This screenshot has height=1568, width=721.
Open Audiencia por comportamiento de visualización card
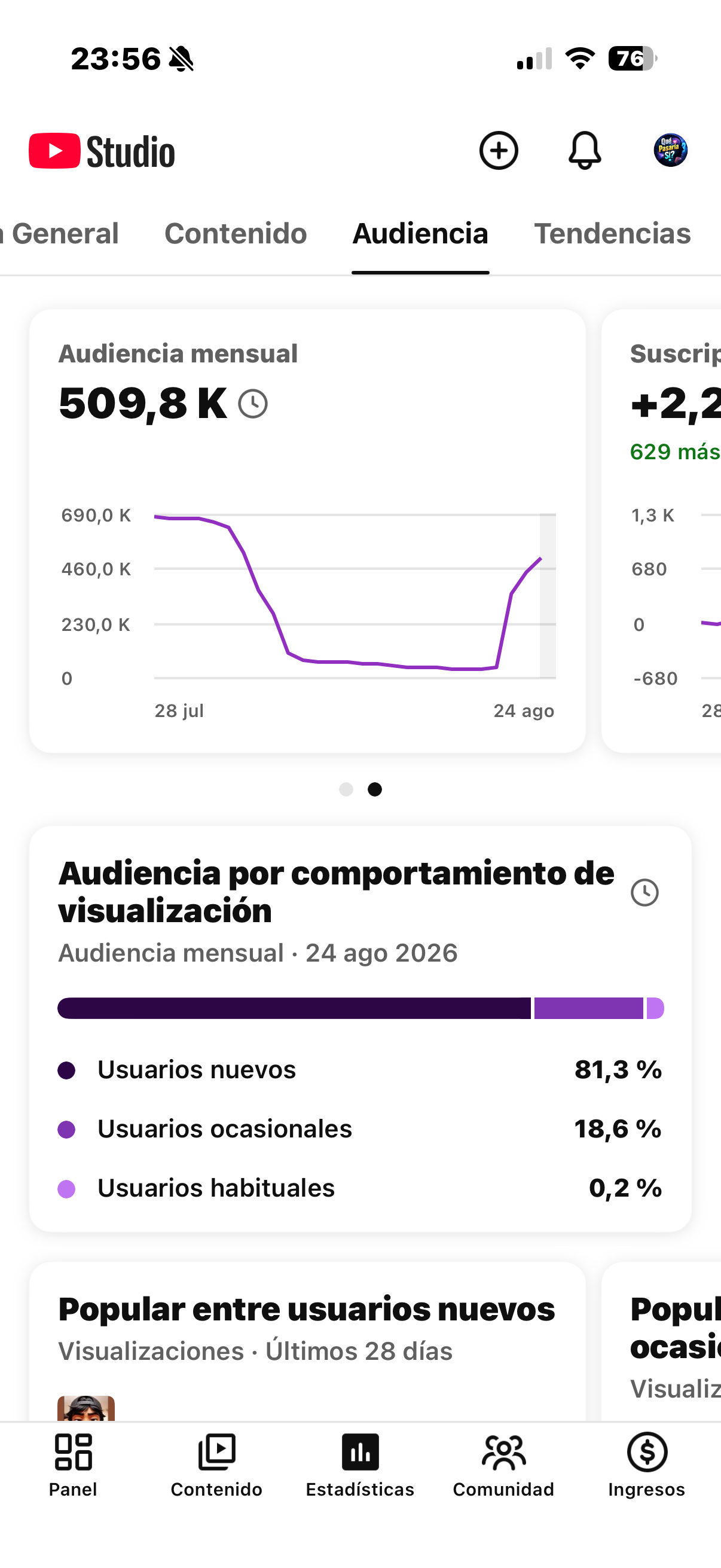point(360,1029)
